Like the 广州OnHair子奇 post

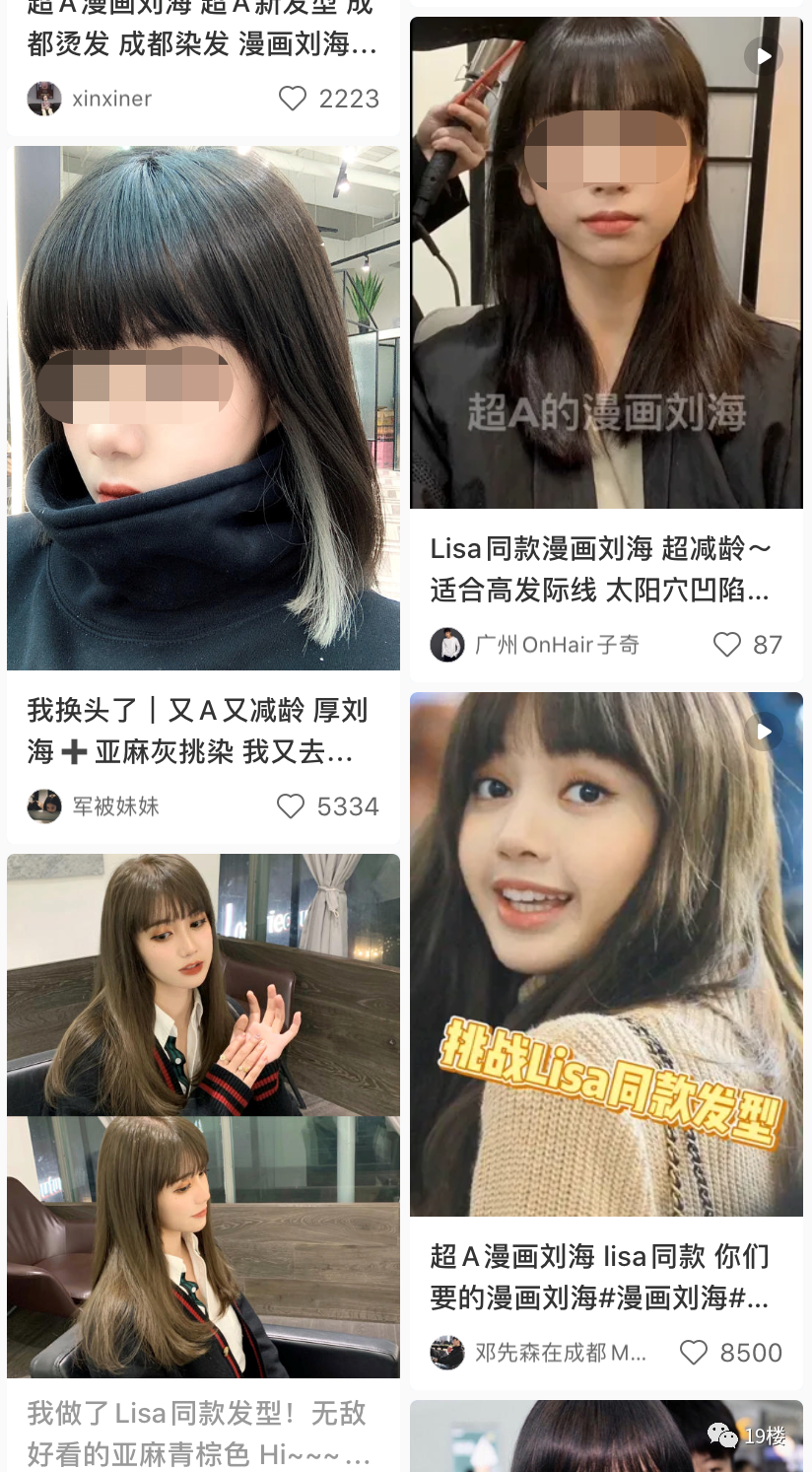727,645
